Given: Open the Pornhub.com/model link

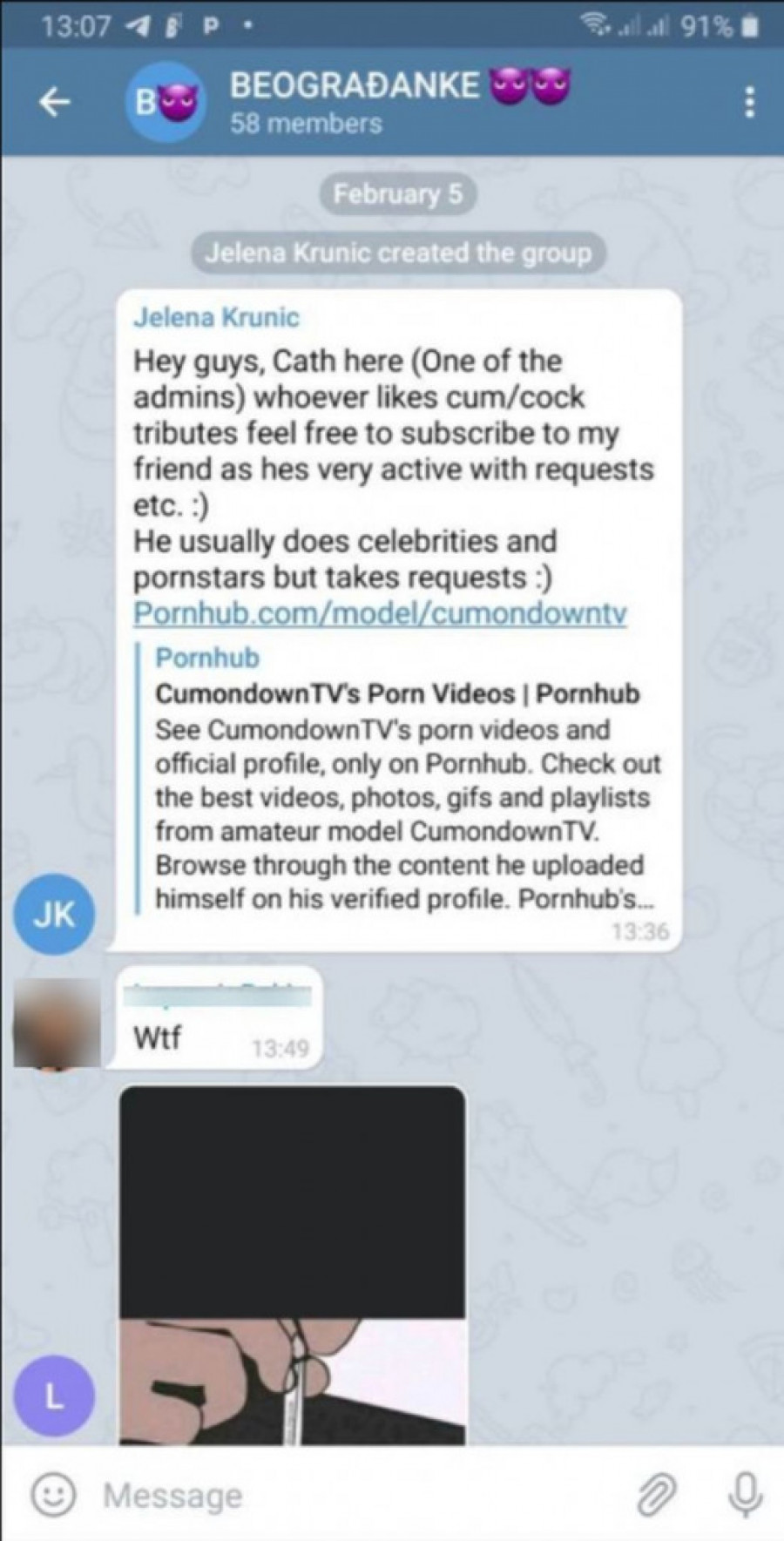Looking at the screenshot, I should (380, 613).
